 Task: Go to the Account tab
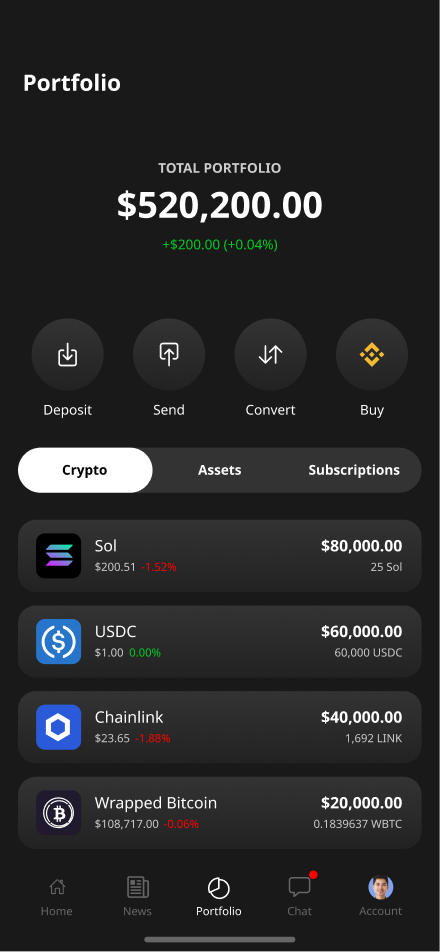tap(381, 896)
